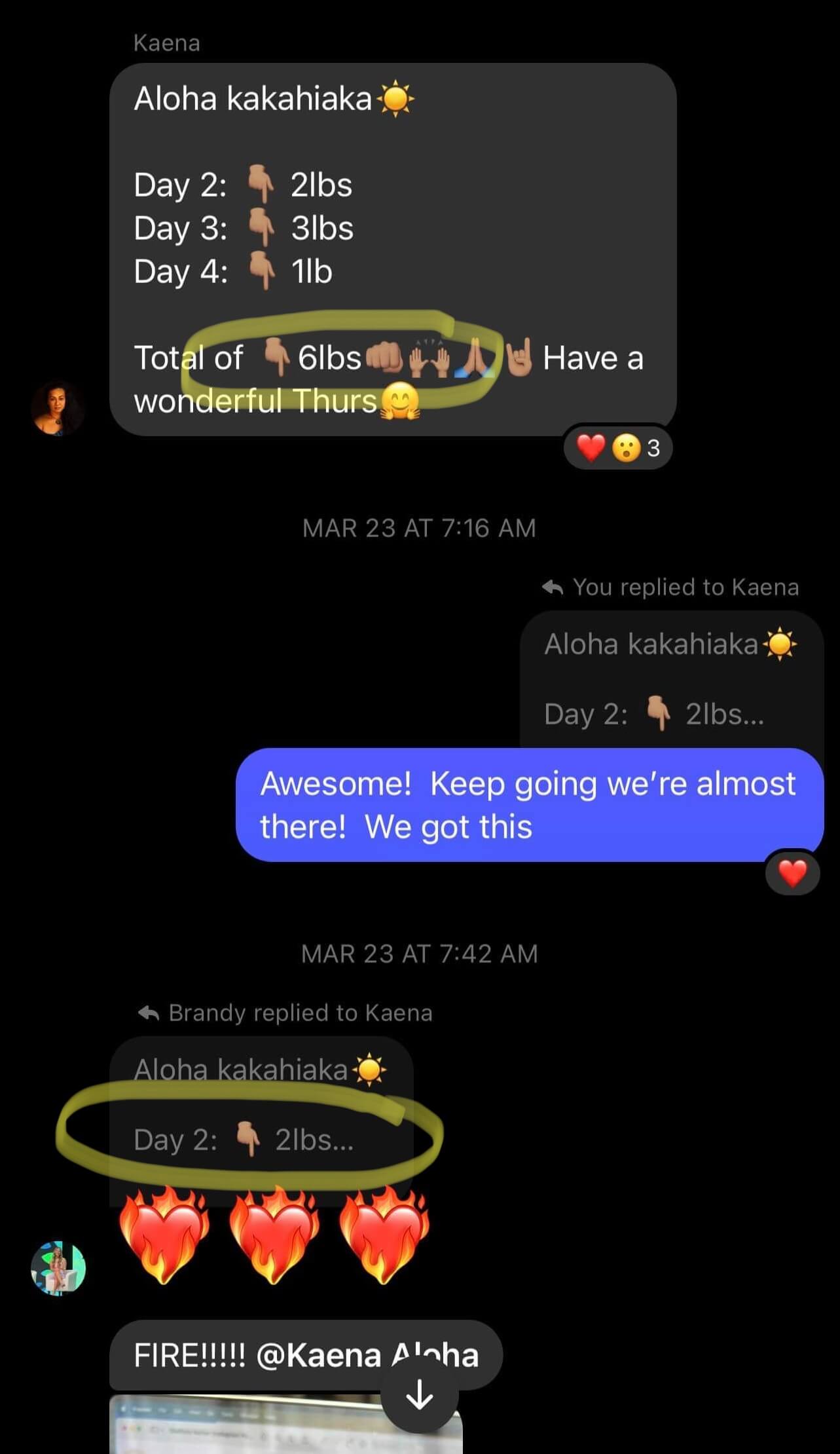840x1454 pixels.
Task: Jump to latest messages with the down arrow
Action: 419,1396
